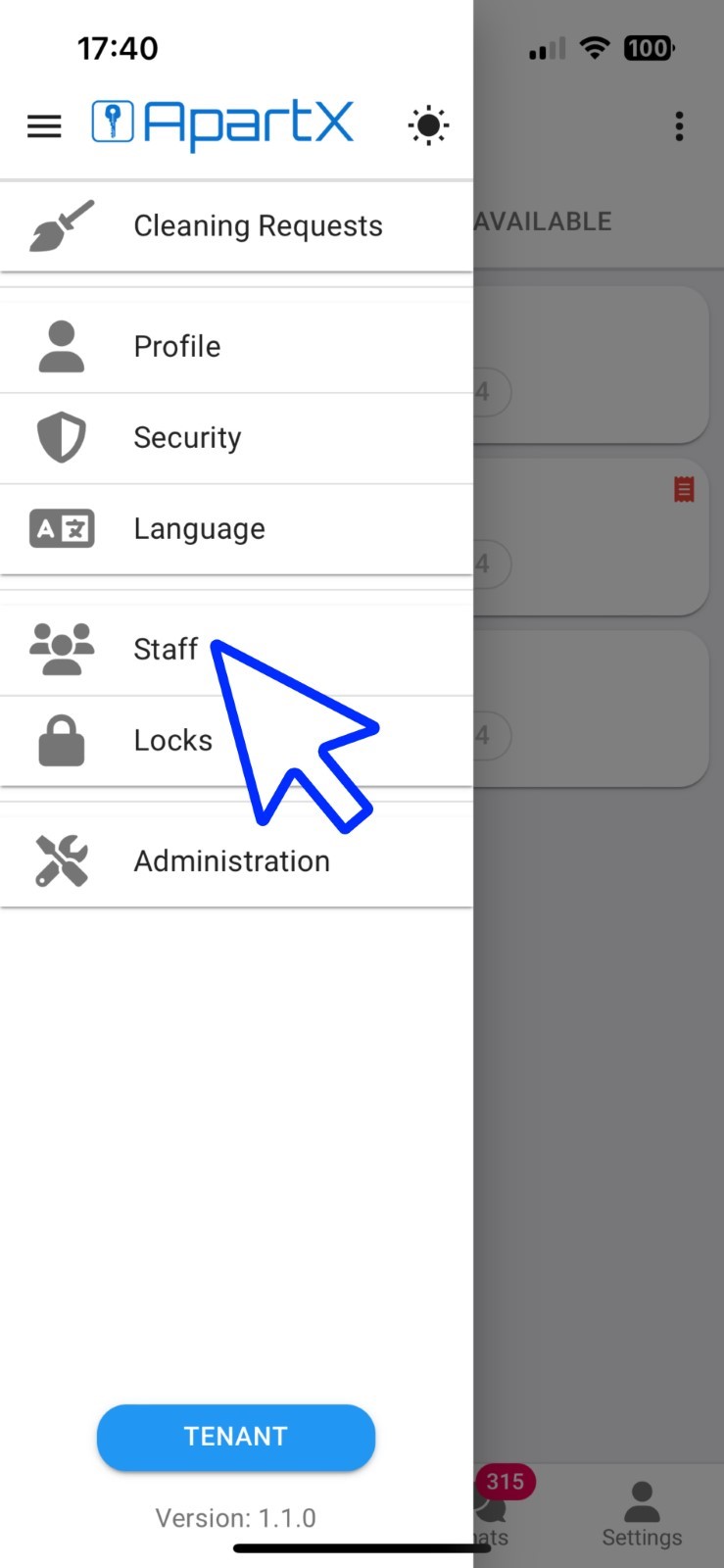Image resolution: width=724 pixels, height=1568 pixels.
Task: Open the Staff section
Action: tap(236, 651)
